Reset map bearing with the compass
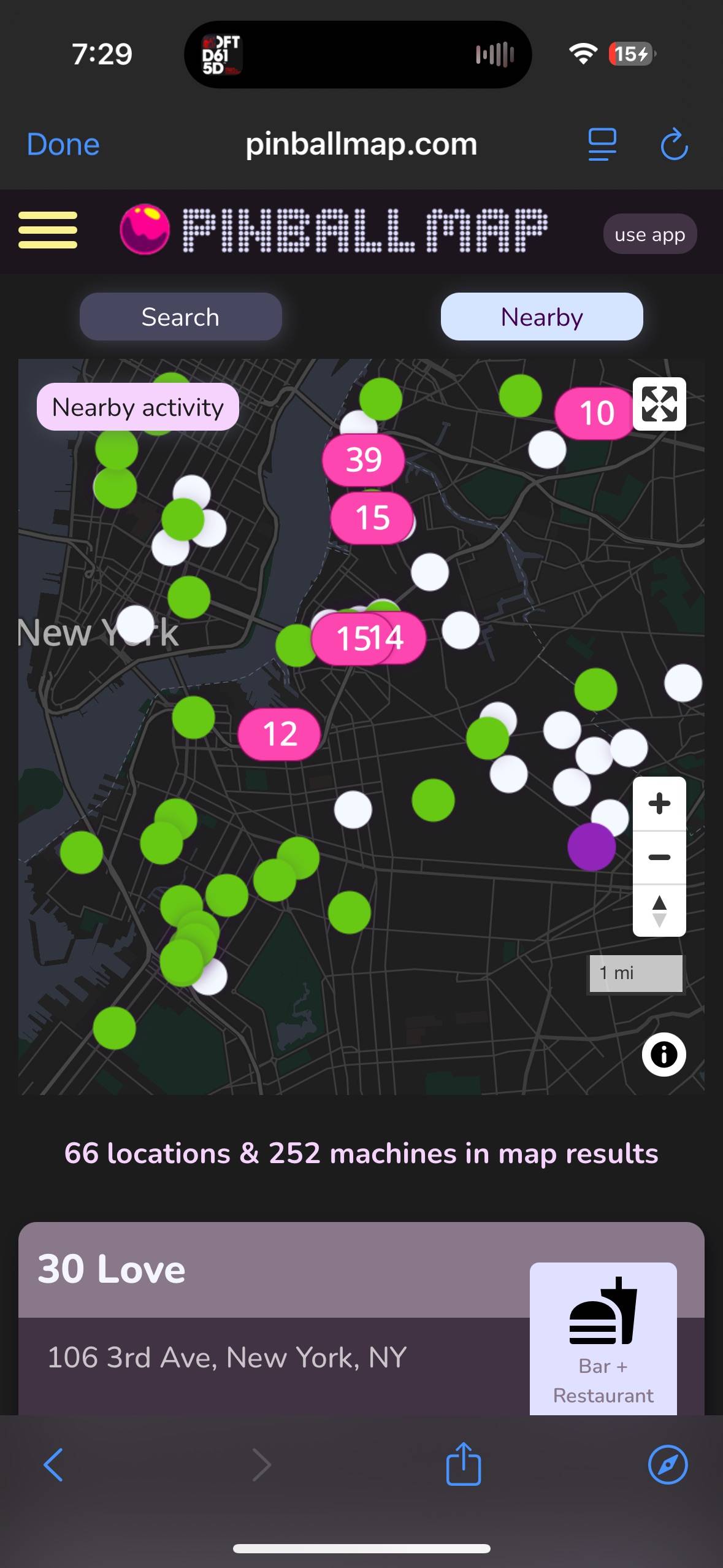Screen dimensions: 723x1568 coord(659,910)
